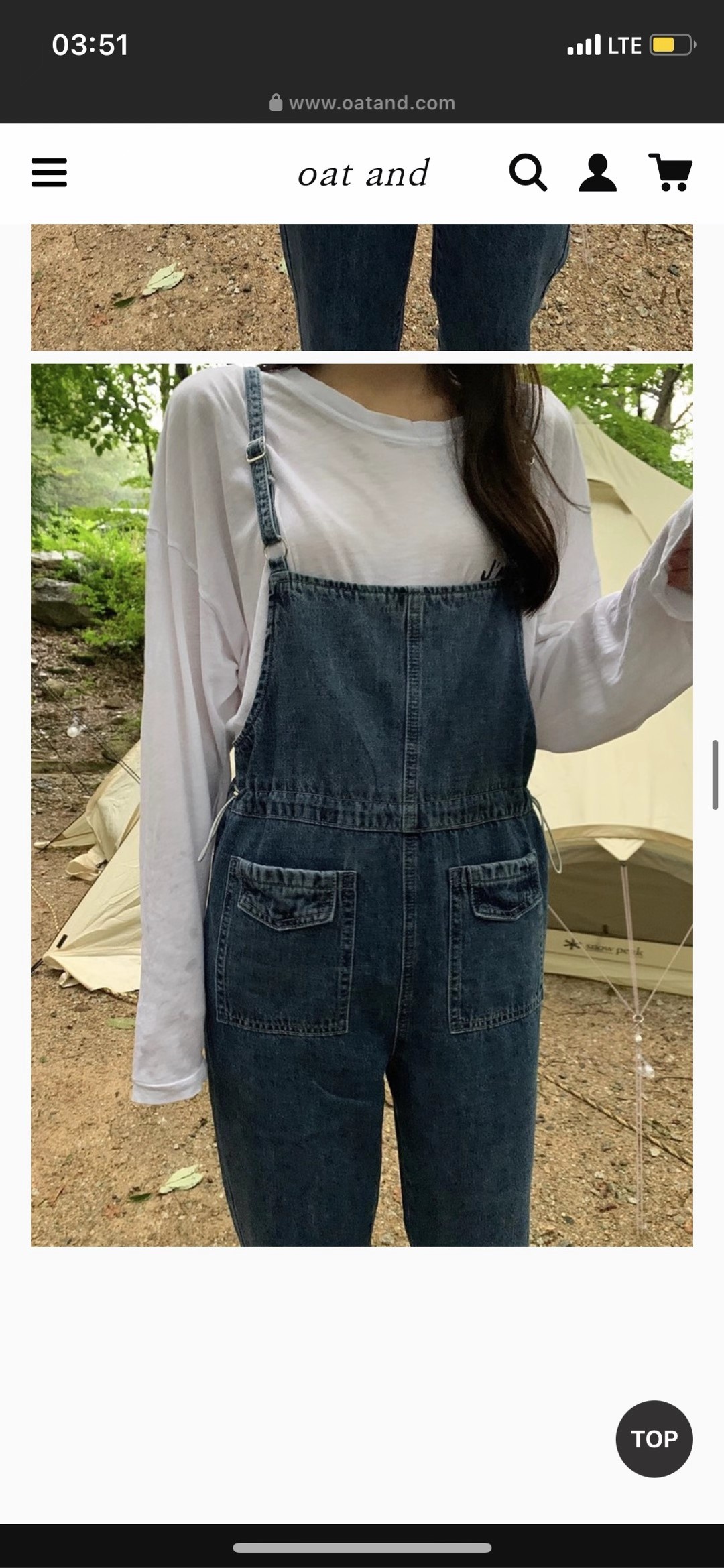Viewport: 724px width, 1568px height.
Task: Open the shopping cart
Action: (670, 173)
